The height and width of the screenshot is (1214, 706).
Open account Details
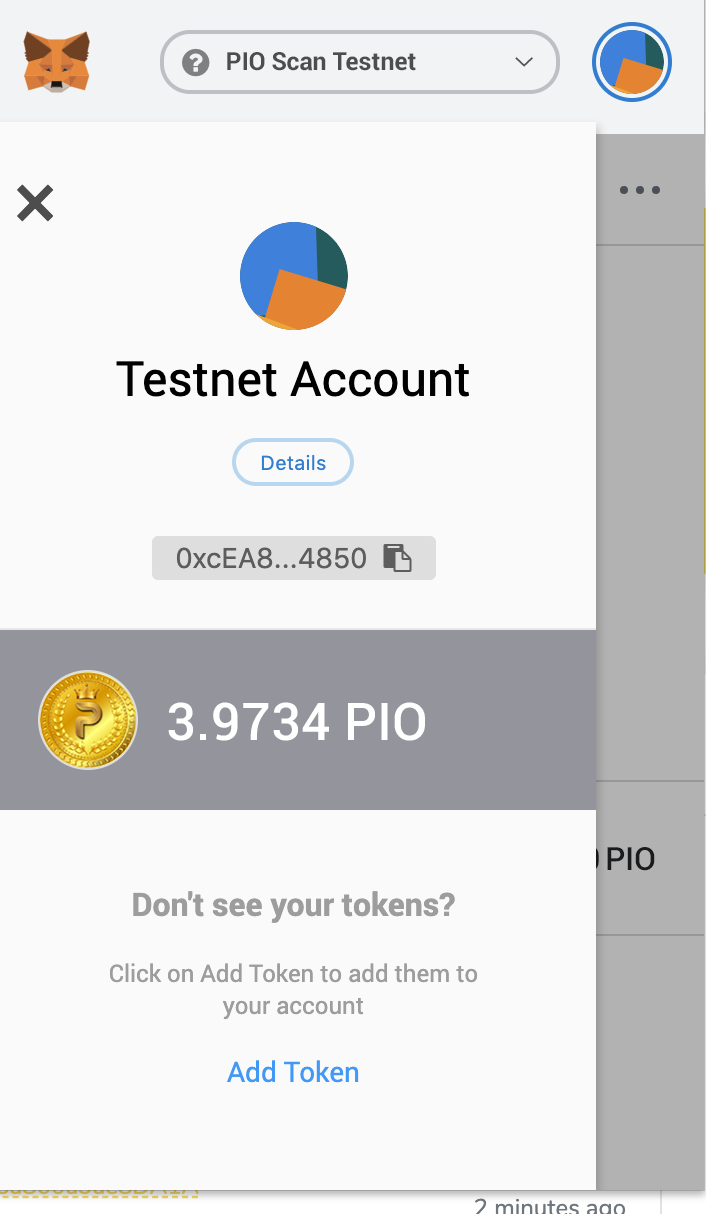coord(293,463)
